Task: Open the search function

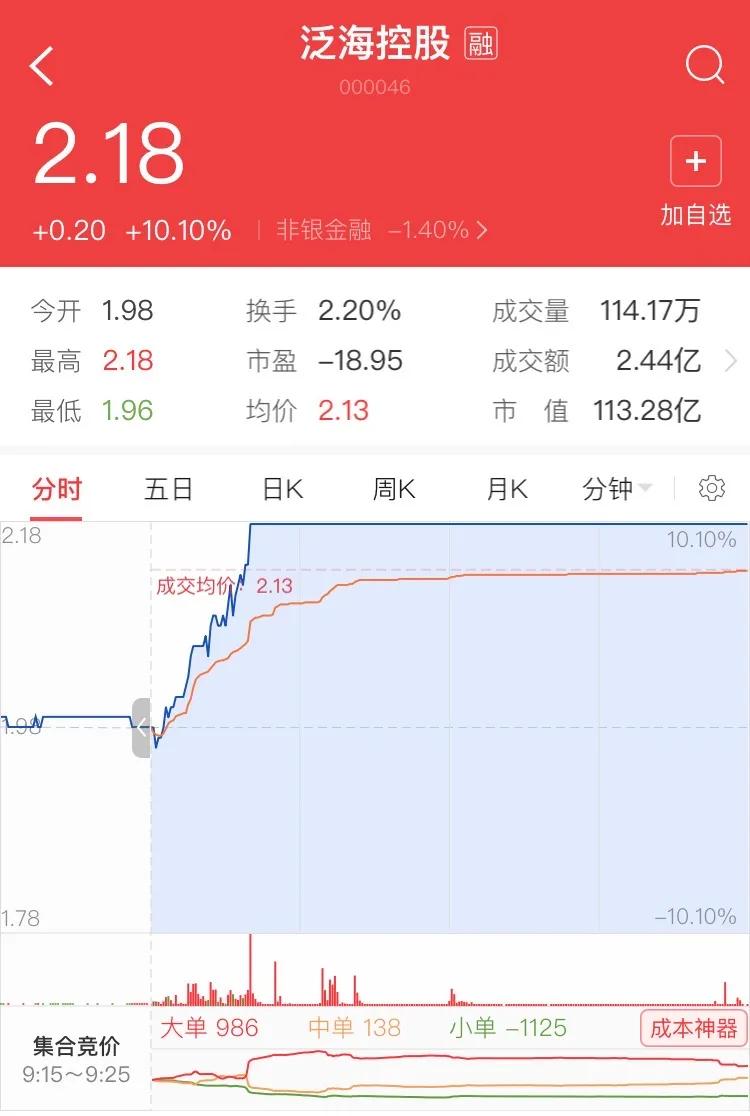Action: [707, 66]
